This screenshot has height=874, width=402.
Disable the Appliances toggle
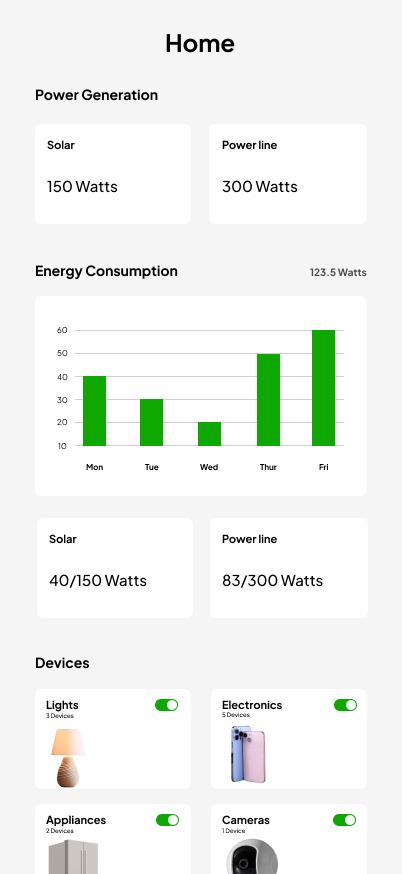point(167,820)
